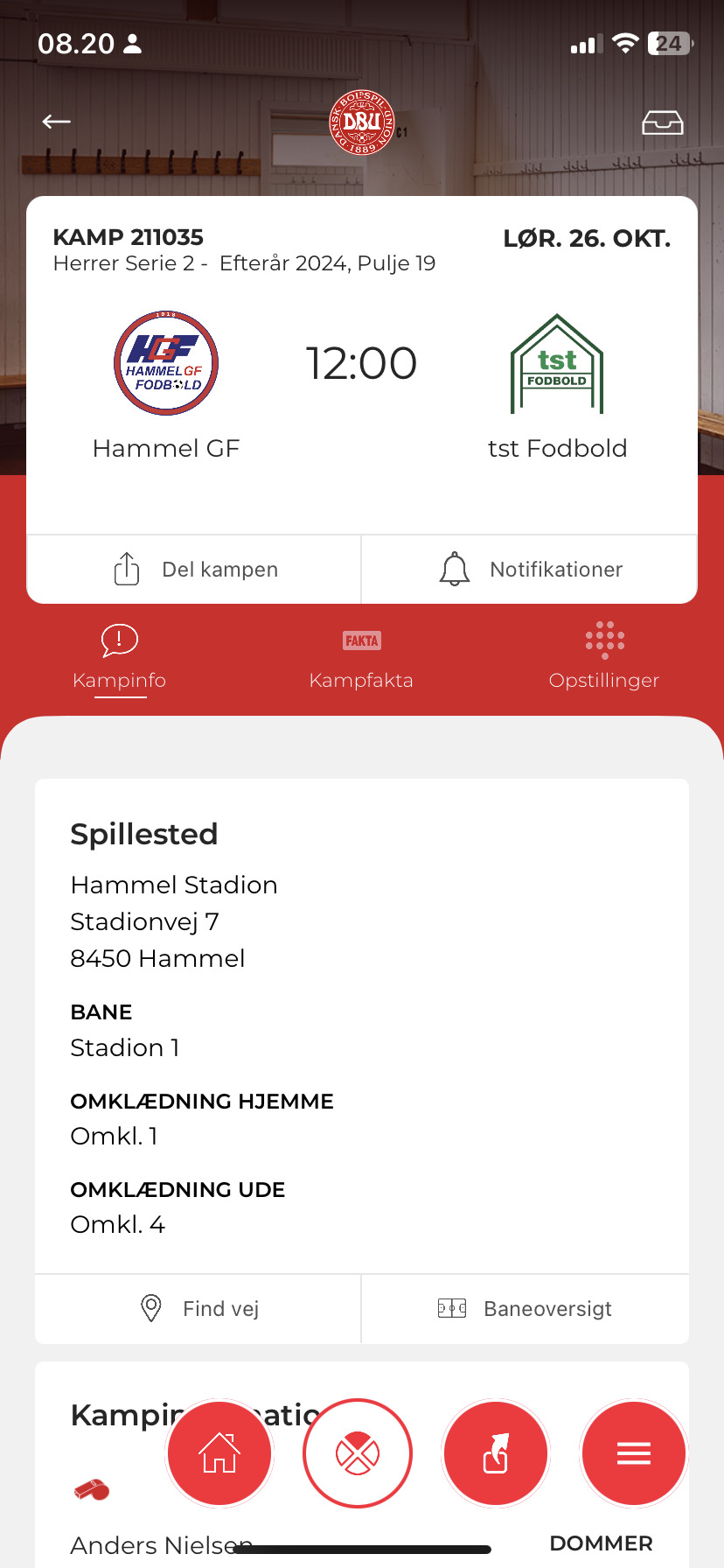Viewport: 724px width, 1568px height.
Task: Open the Opstillinger tab
Action: click(603, 661)
